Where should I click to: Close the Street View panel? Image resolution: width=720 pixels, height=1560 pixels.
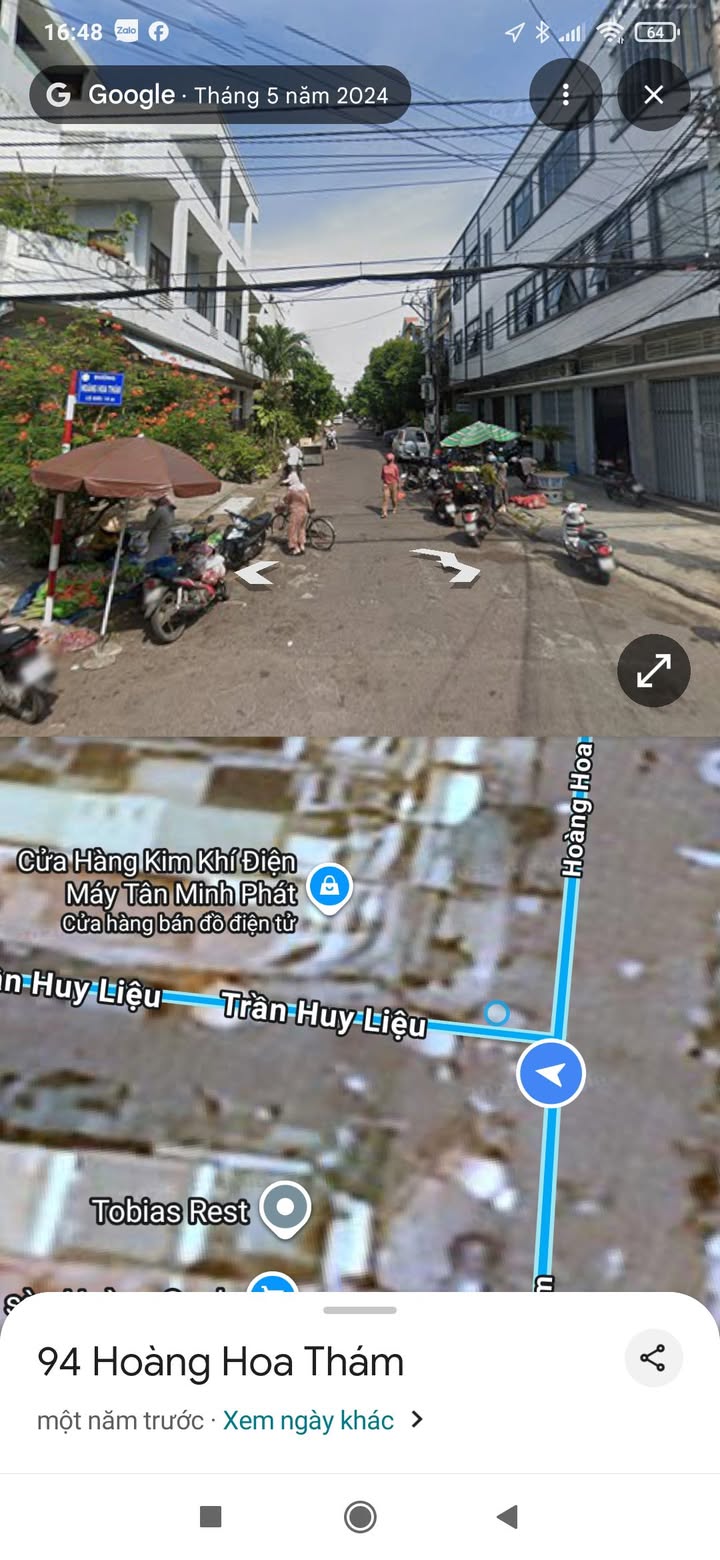click(x=654, y=95)
